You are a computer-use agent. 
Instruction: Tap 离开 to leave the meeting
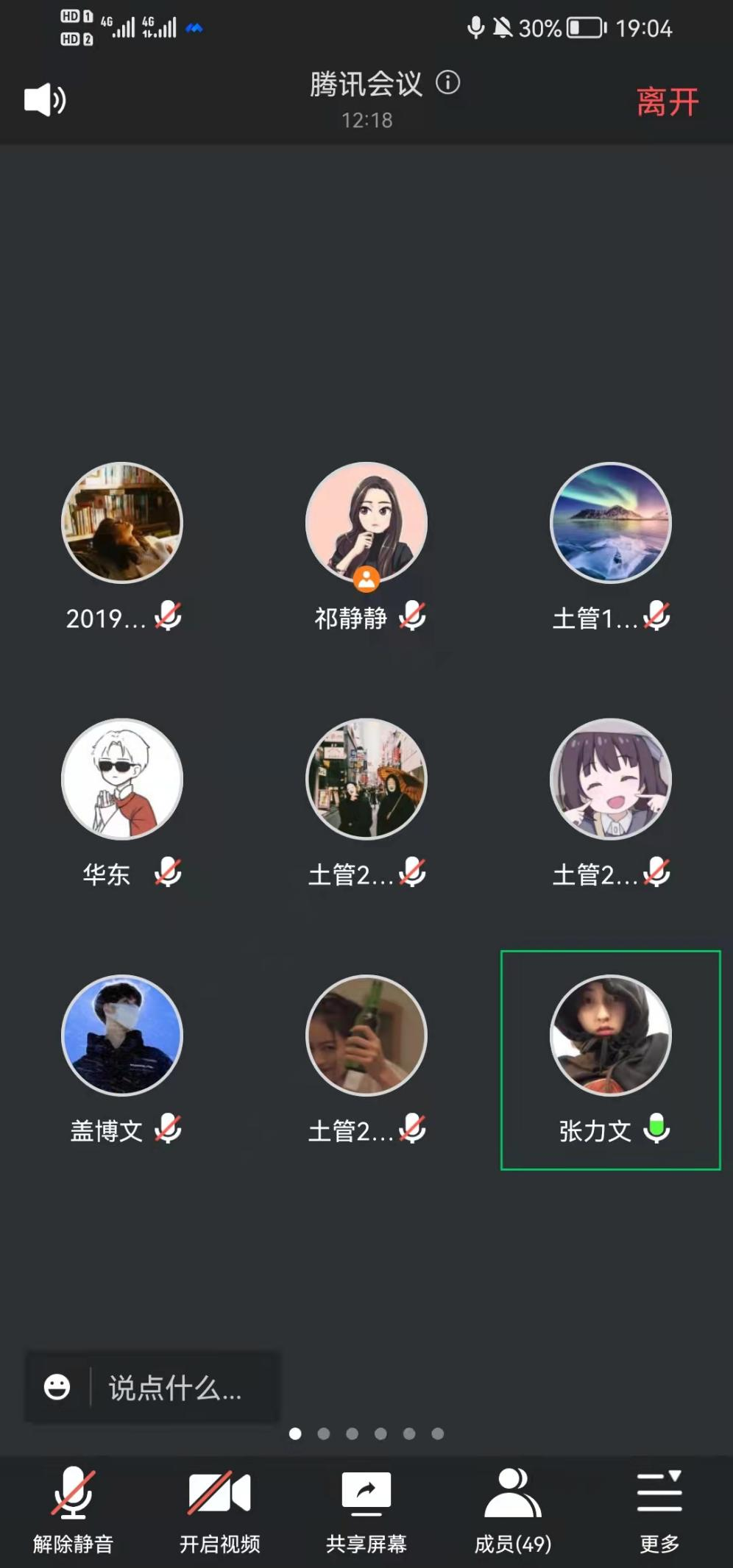click(x=667, y=101)
